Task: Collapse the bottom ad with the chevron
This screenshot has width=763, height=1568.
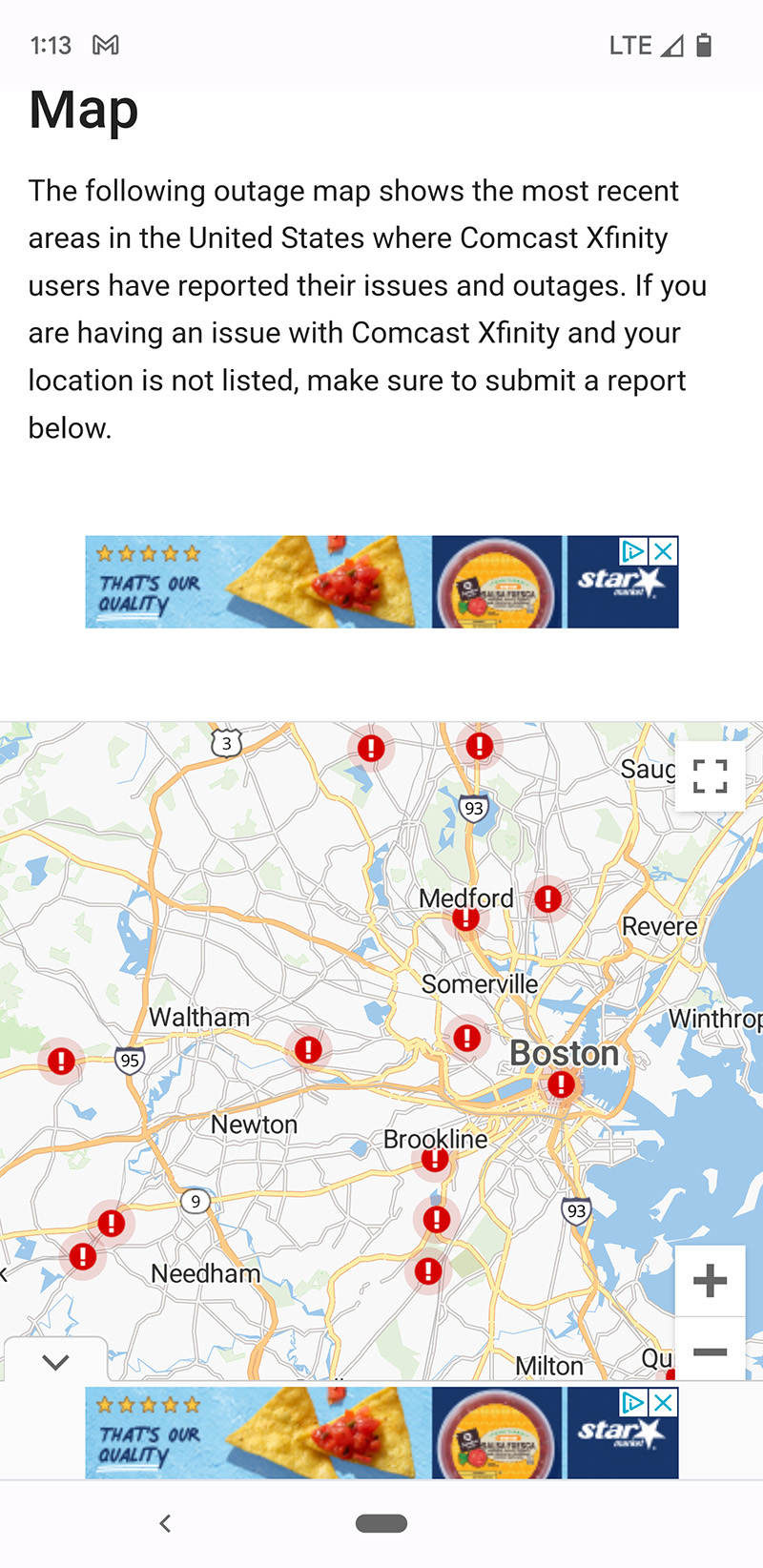Action: [x=55, y=1361]
